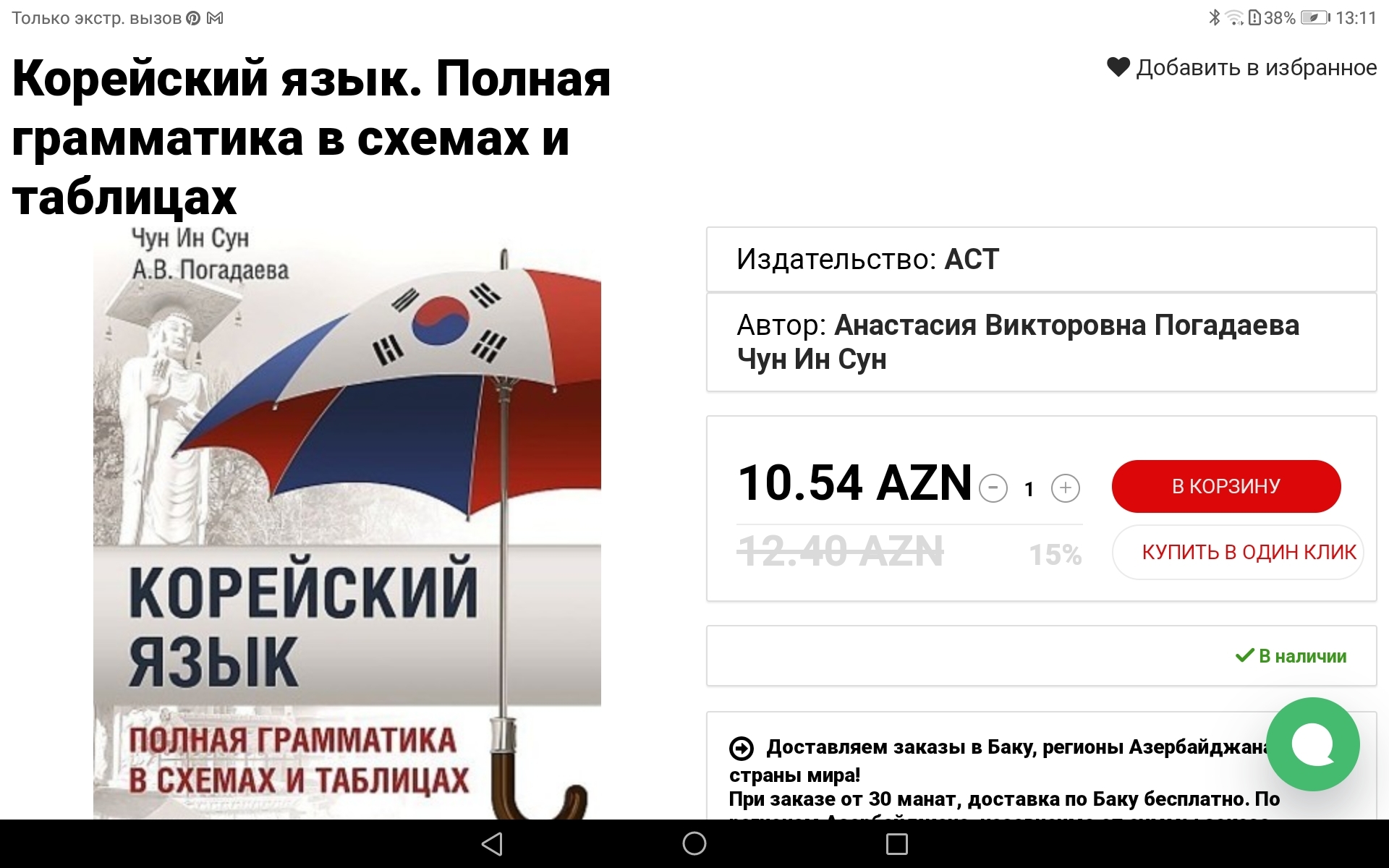Screen dimensions: 1389x868
Task: Open the green chat bubble
Action: [1313, 744]
